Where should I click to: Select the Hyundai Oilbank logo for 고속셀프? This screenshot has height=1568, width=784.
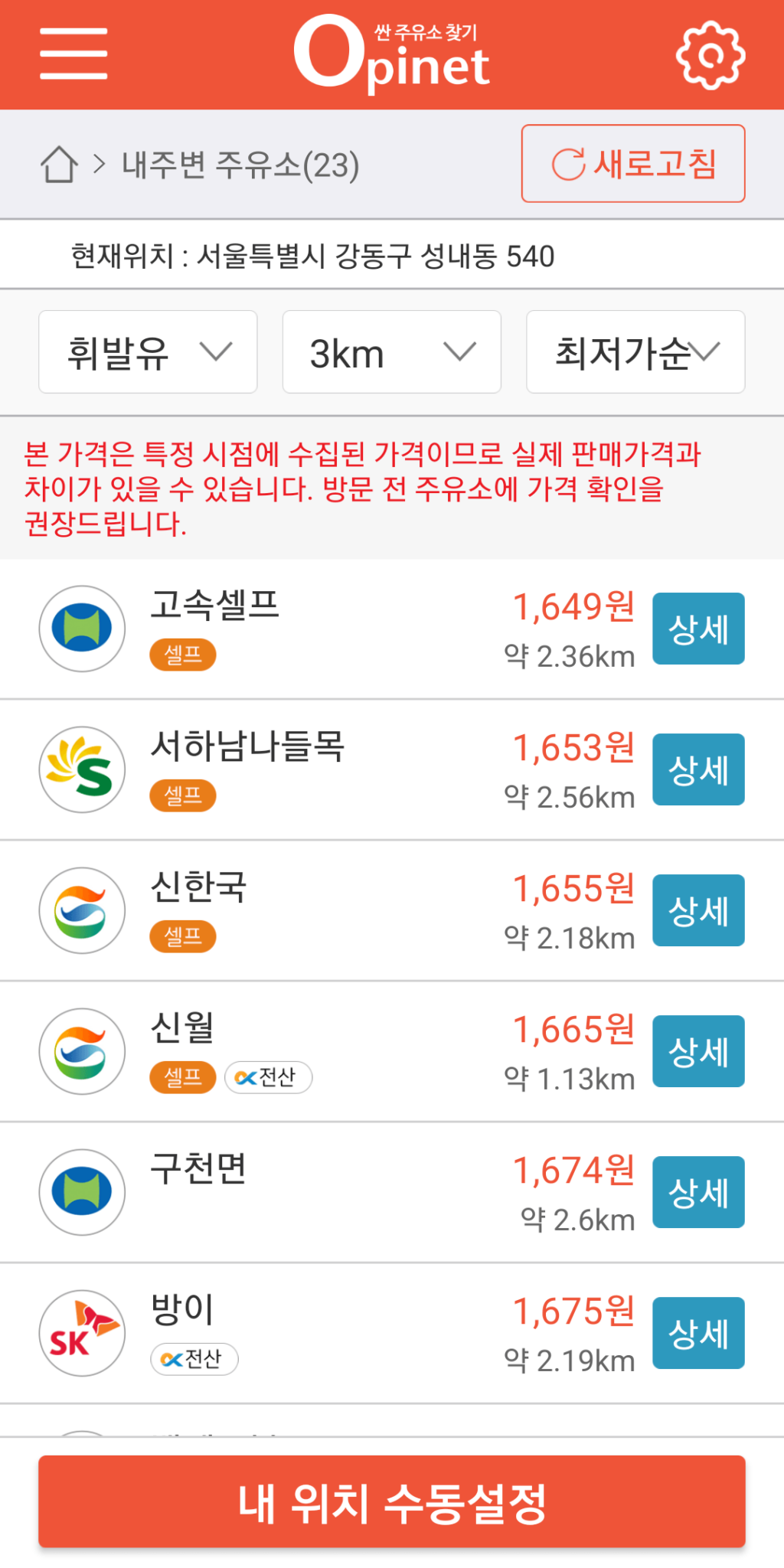pyautogui.click(x=81, y=628)
